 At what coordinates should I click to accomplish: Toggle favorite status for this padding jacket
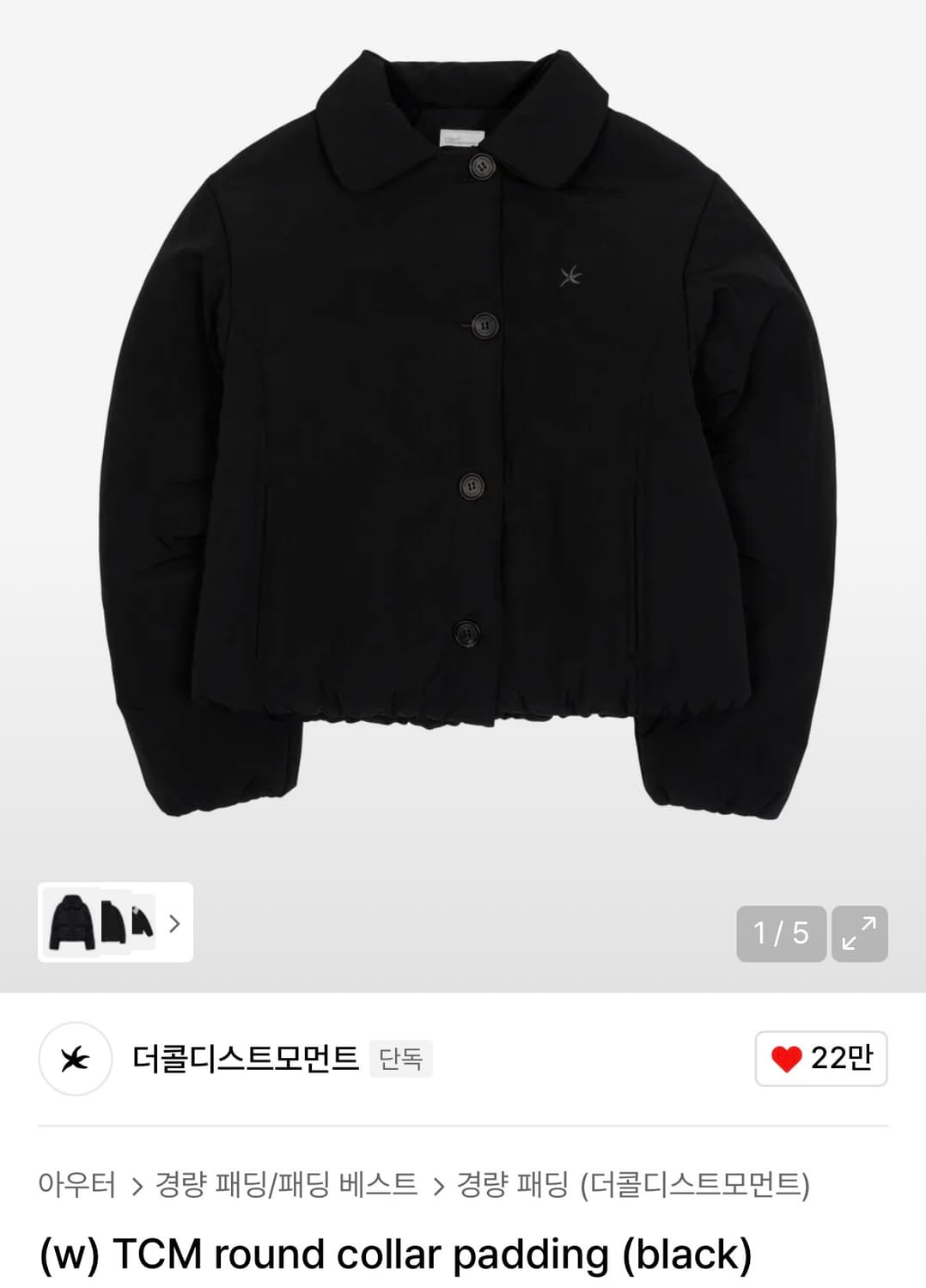(x=820, y=1060)
